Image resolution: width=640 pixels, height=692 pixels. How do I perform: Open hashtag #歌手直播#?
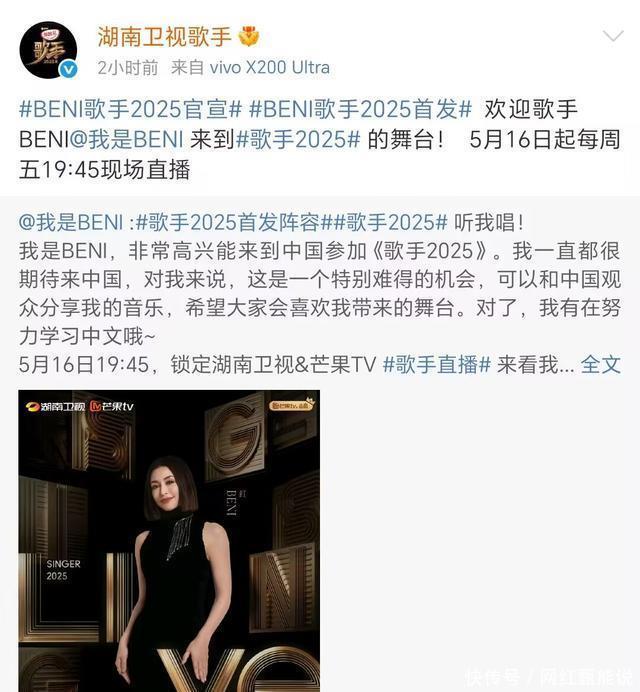[x=437, y=365]
